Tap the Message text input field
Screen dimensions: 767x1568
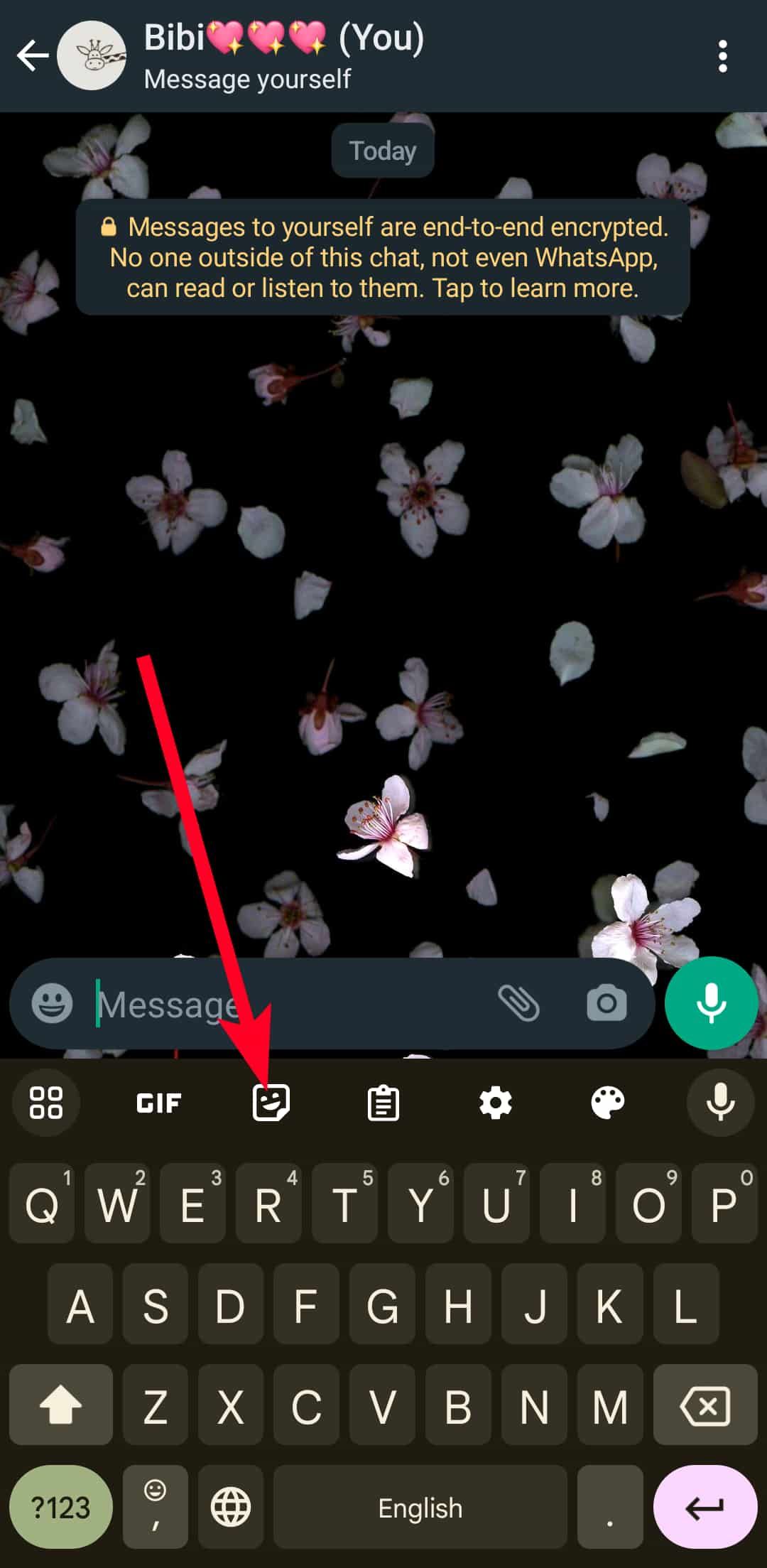(x=213, y=1004)
